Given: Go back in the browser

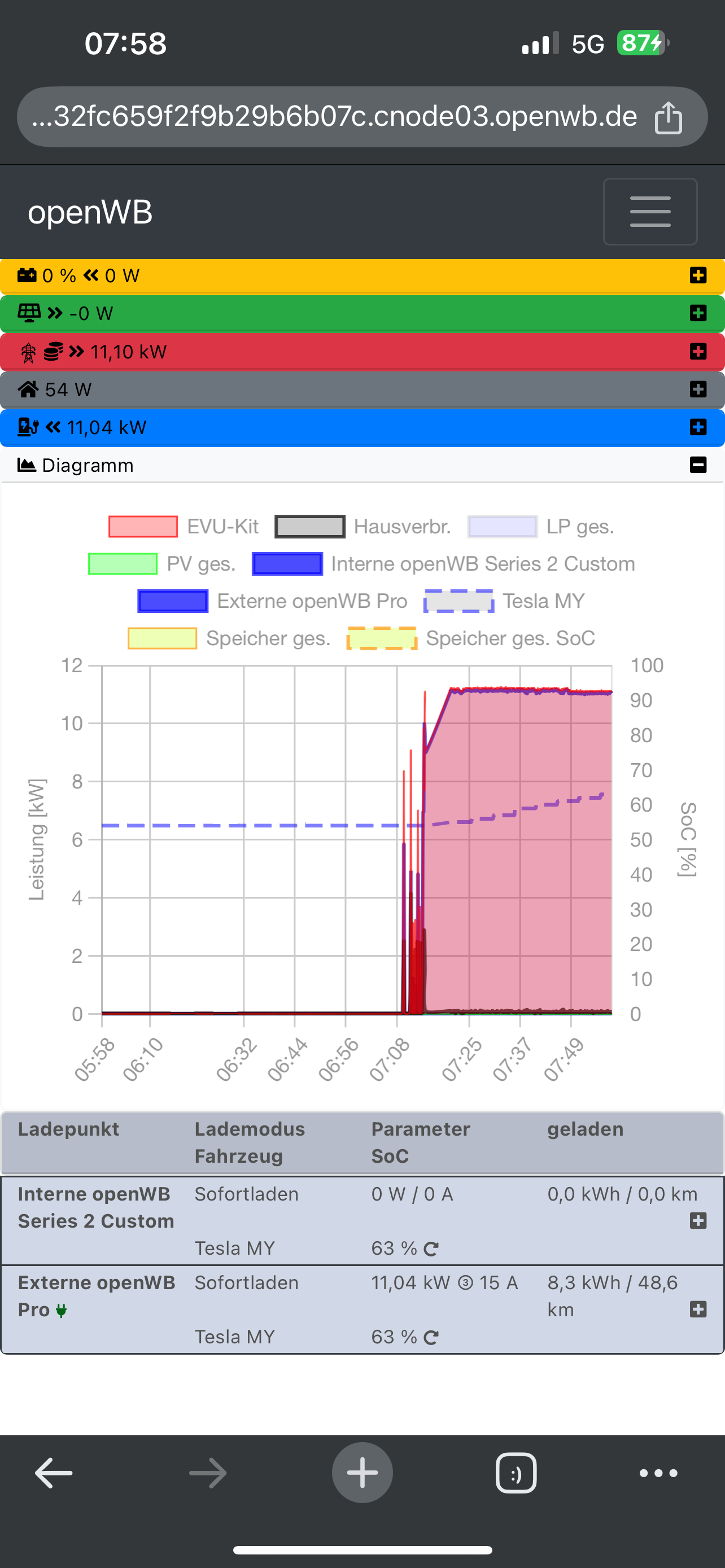Looking at the screenshot, I should coord(54,1473).
